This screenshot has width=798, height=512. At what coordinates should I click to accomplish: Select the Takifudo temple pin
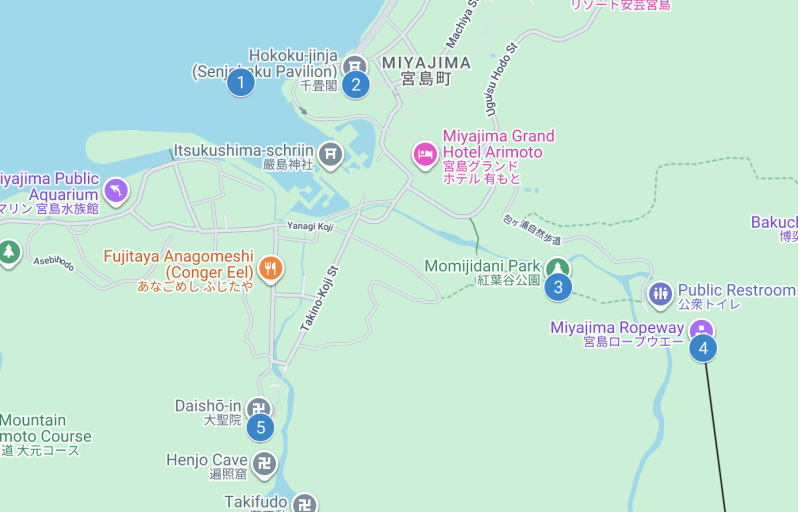306,503
